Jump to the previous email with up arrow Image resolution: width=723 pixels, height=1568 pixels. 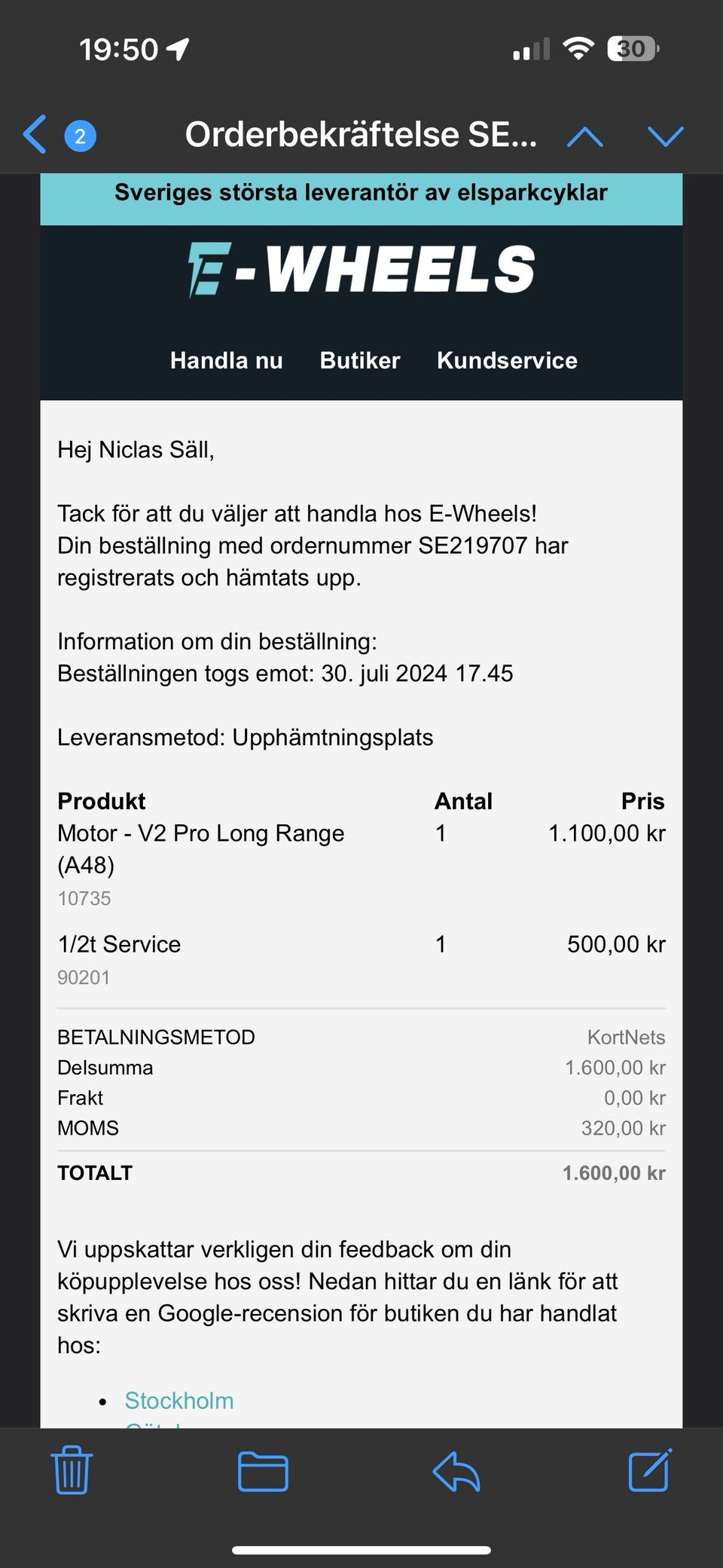pyautogui.click(x=585, y=136)
